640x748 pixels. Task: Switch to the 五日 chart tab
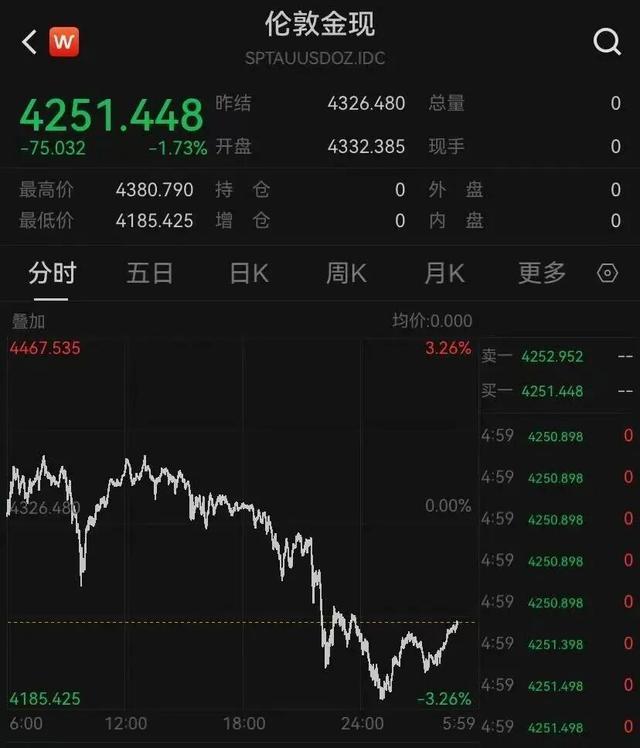point(150,273)
